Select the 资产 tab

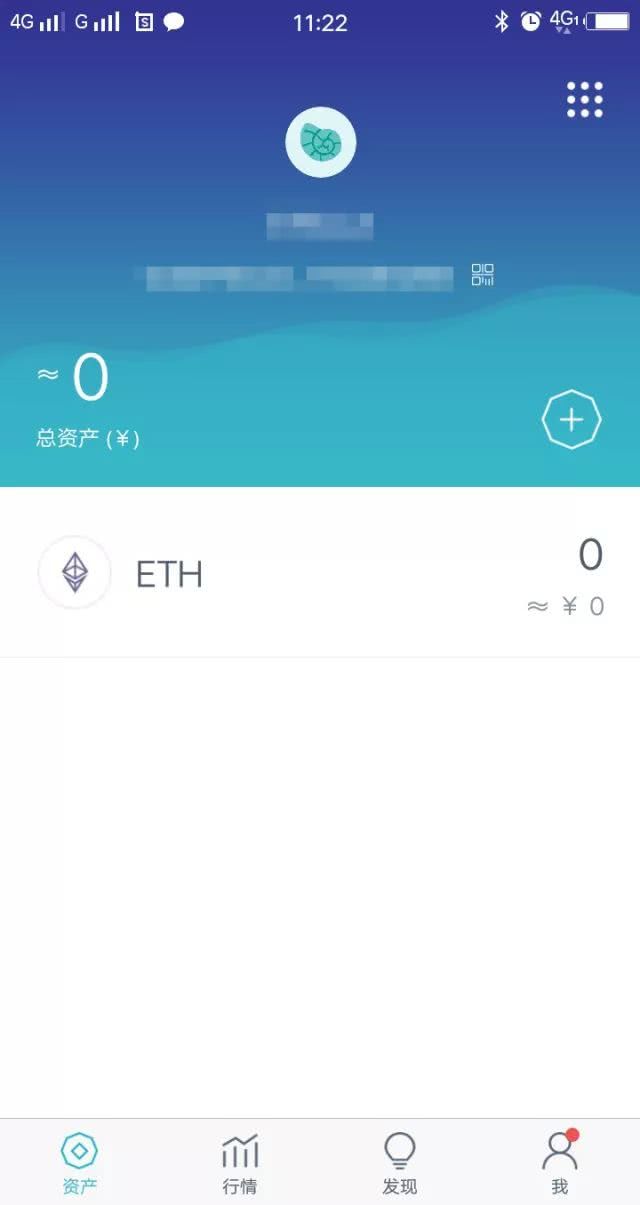[x=80, y=1164]
